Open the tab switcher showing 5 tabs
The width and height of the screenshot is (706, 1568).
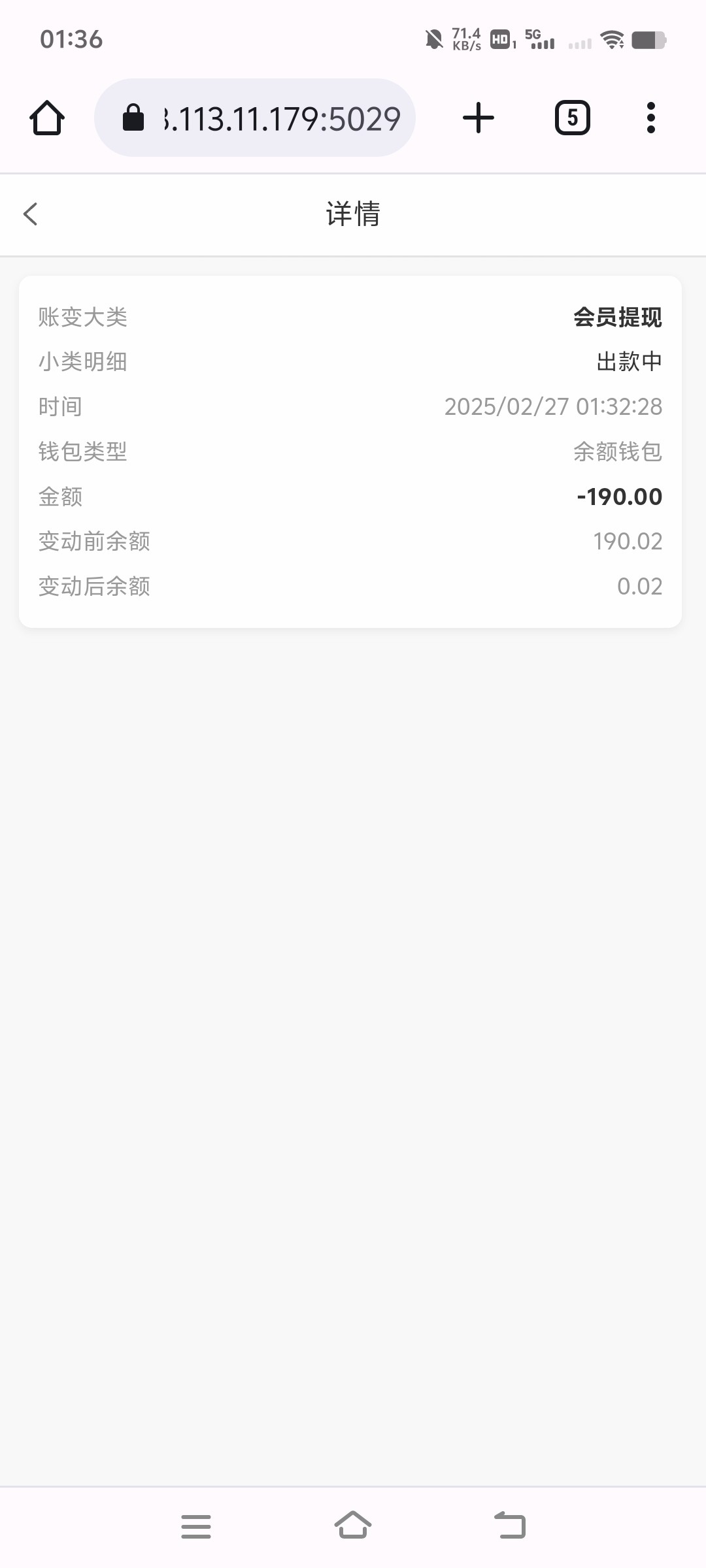coord(572,118)
